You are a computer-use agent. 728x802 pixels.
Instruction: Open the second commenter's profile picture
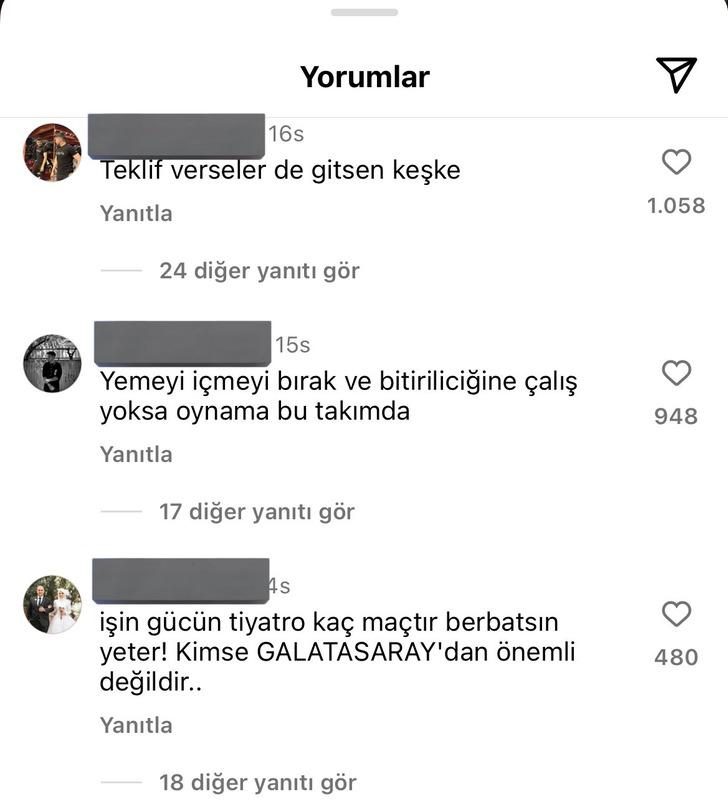pyautogui.click(x=52, y=361)
